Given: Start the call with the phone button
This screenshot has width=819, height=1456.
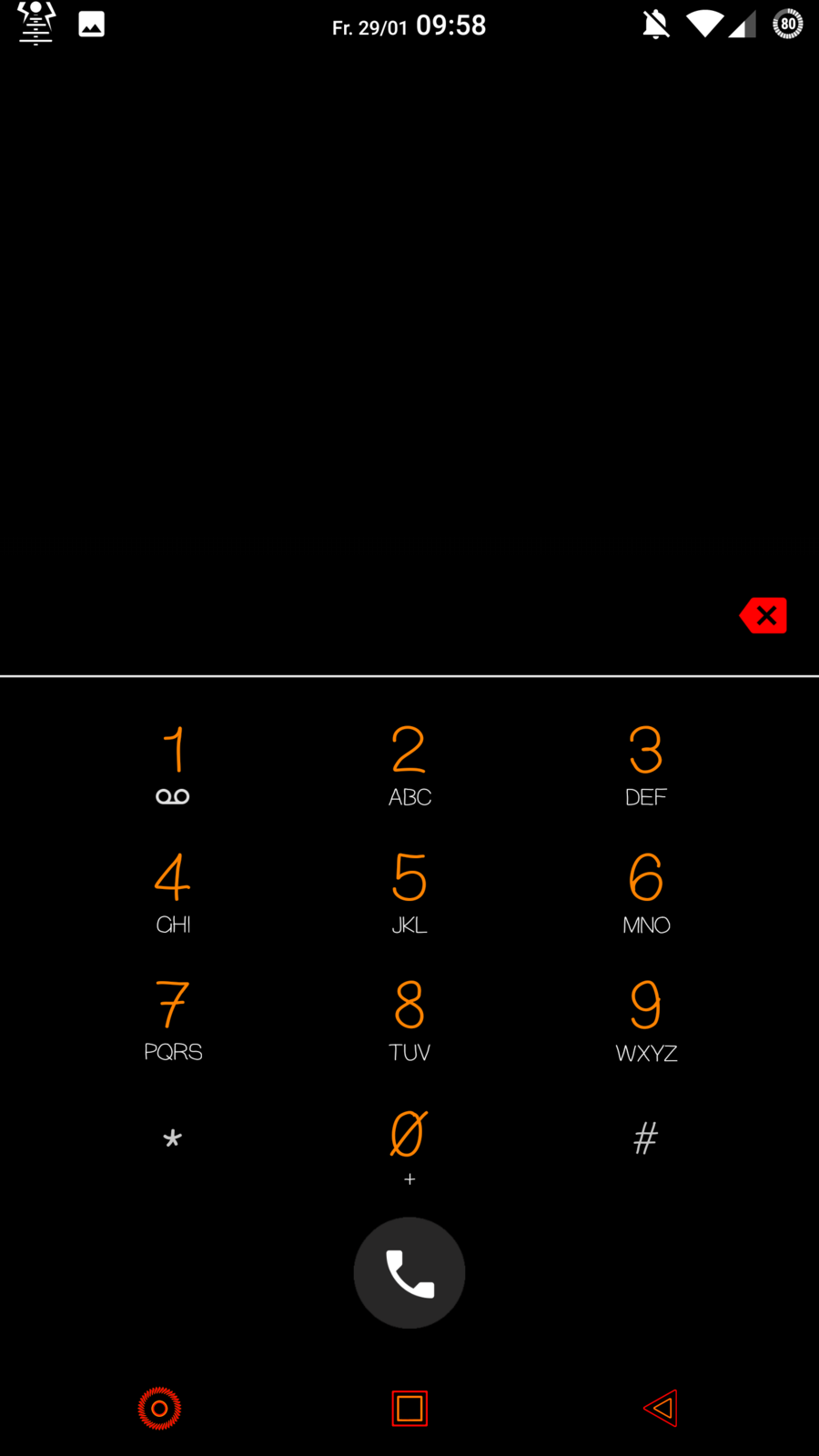Looking at the screenshot, I should pyautogui.click(x=409, y=1272).
